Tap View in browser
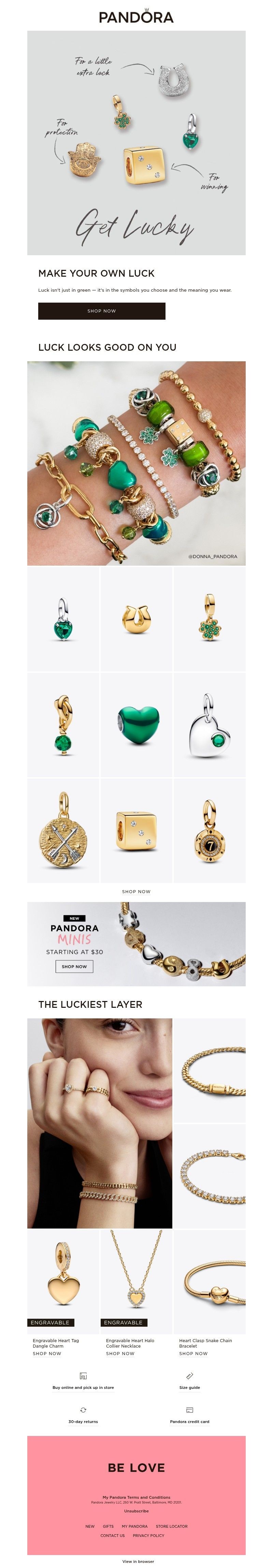273x1568 pixels. click(138, 1561)
